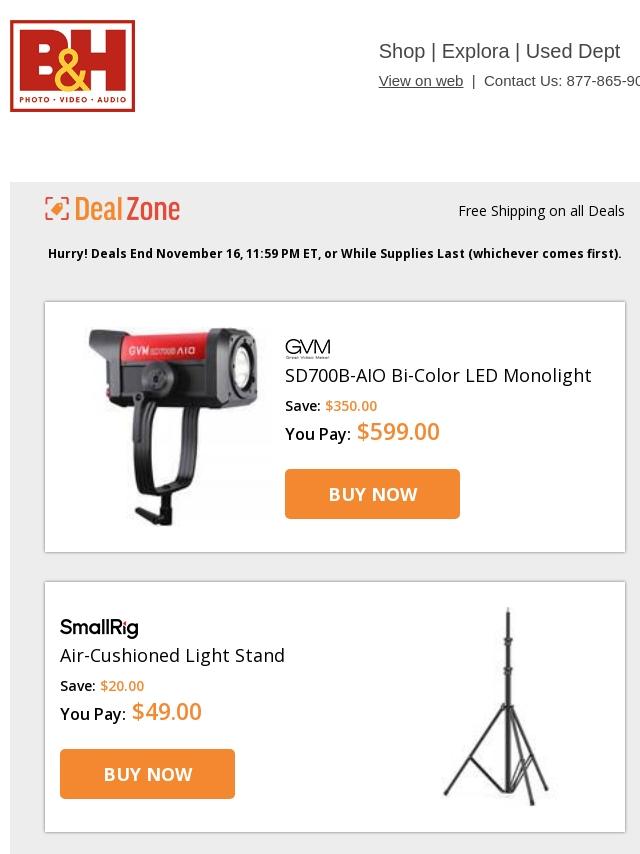Open the GVM monolight product image
The width and height of the screenshot is (640, 854).
172,425
